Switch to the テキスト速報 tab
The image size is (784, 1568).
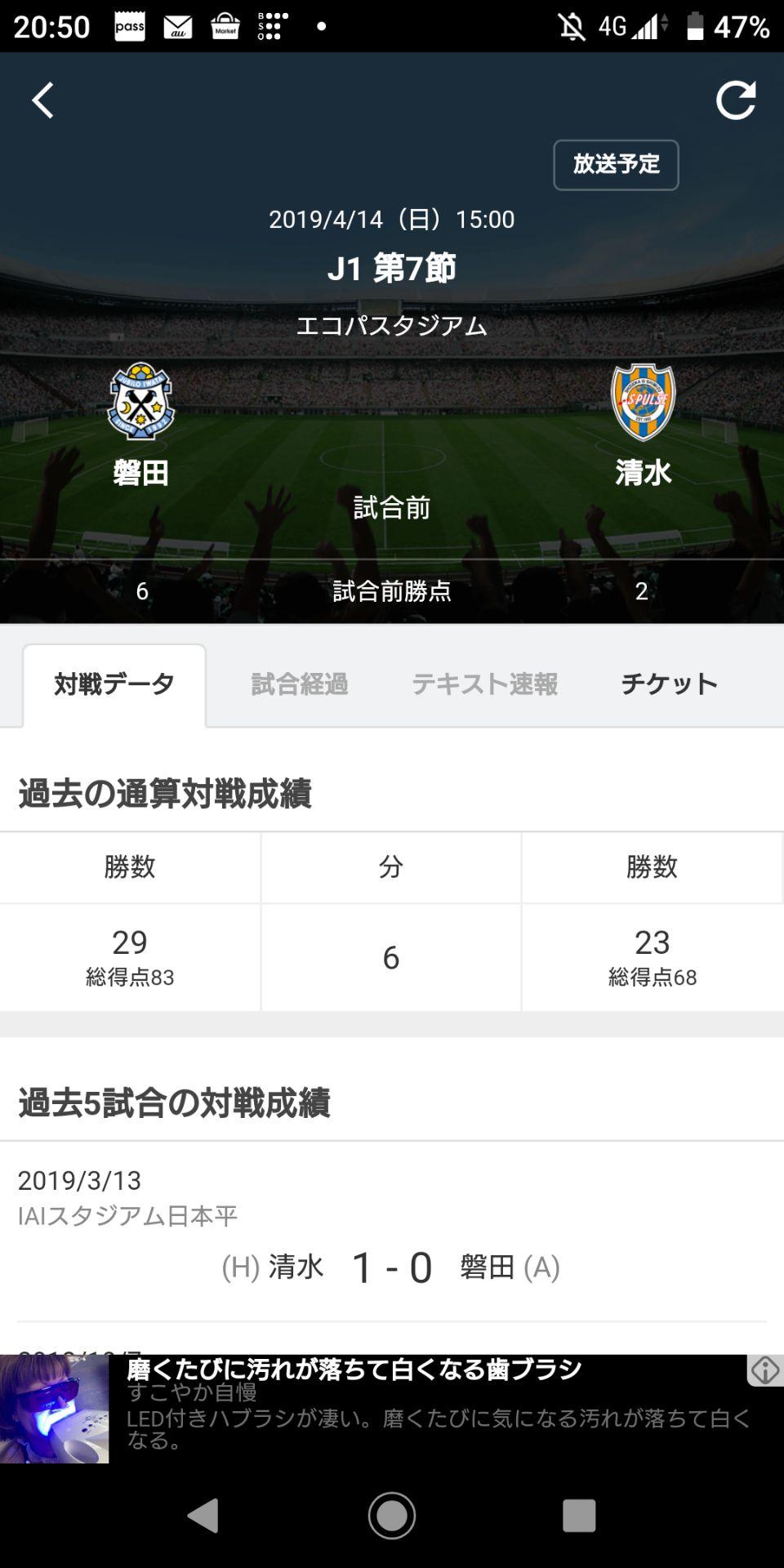(484, 684)
